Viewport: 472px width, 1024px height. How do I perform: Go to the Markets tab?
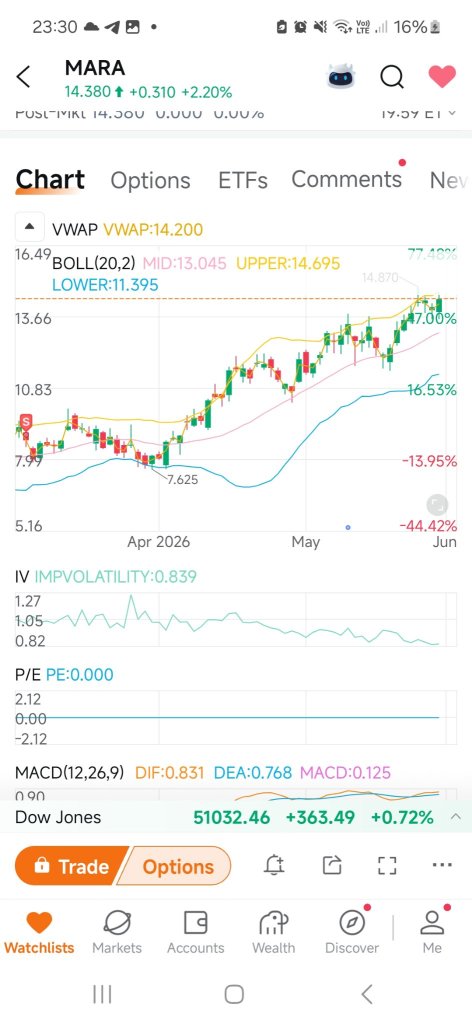[117, 933]
